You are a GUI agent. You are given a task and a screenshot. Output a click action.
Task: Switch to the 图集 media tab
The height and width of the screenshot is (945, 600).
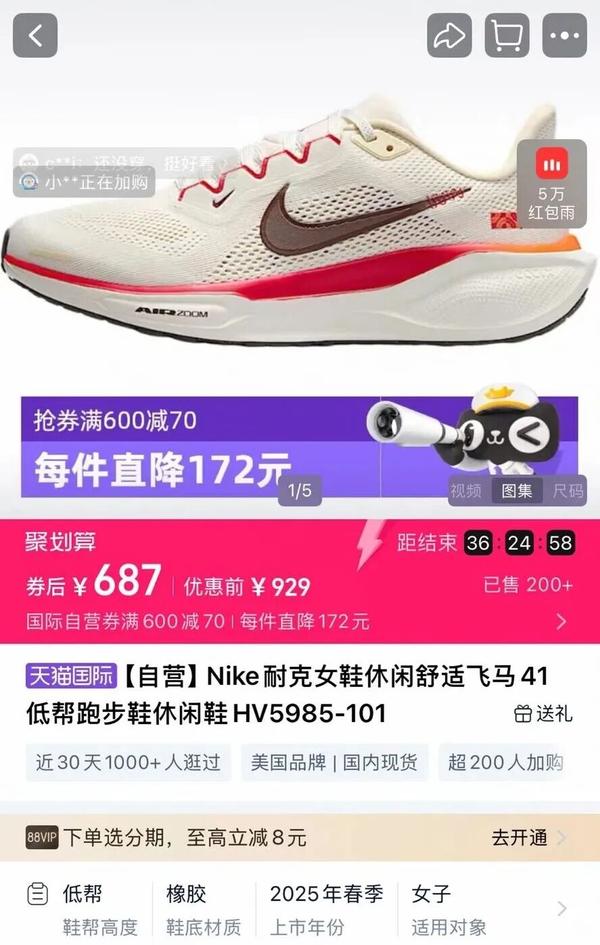coord(517,491)
